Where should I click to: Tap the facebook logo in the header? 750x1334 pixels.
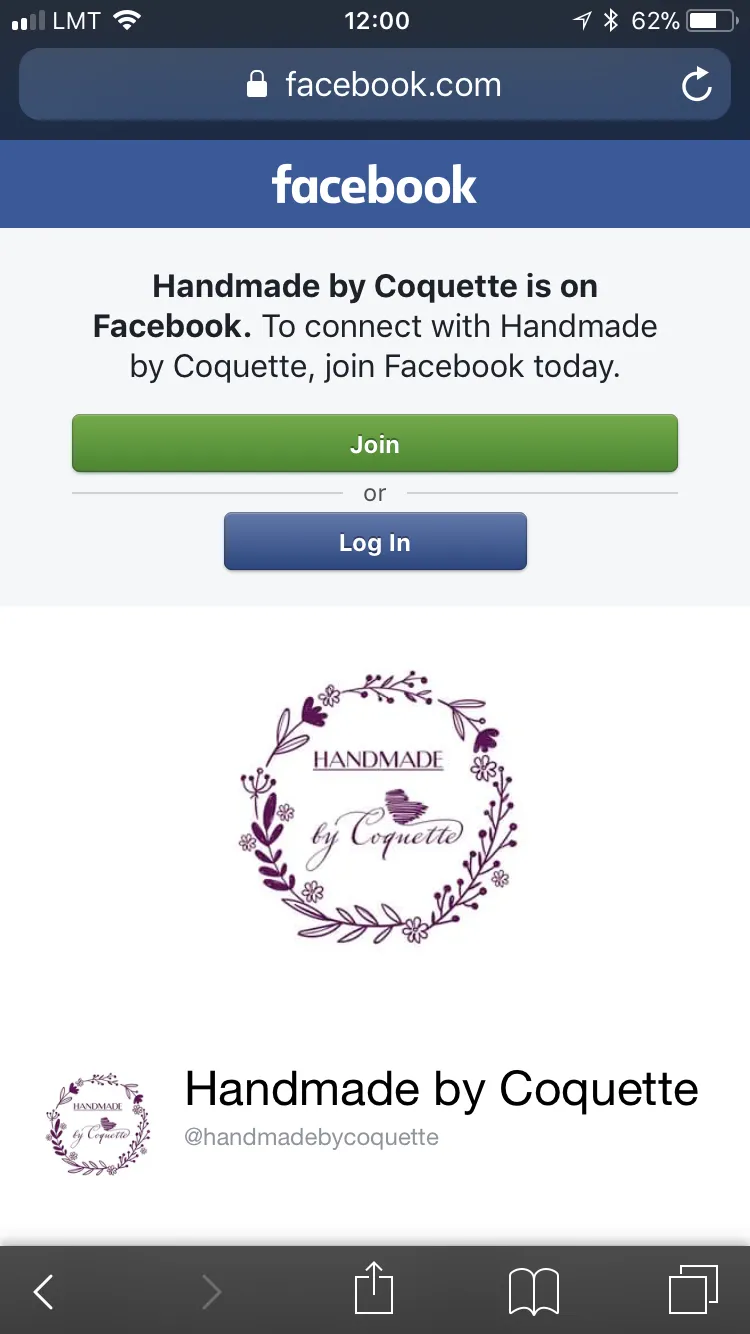(375, 185)
